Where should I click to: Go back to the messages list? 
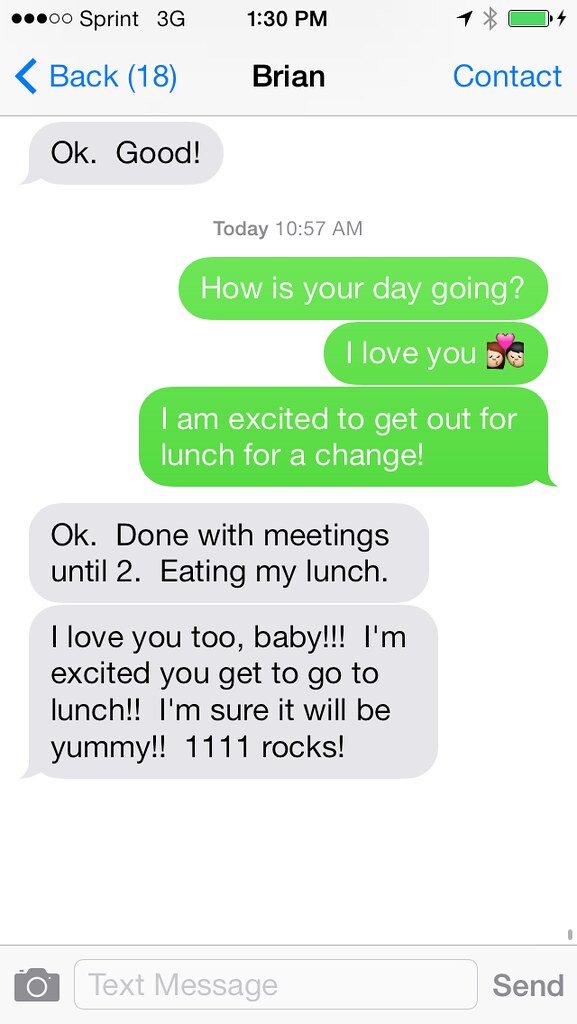pos(95,76)
